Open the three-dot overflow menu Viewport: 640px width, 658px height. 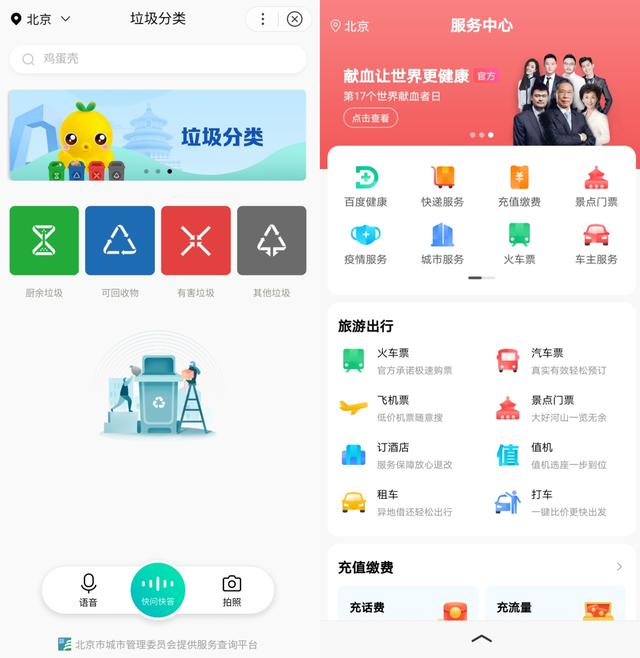(x=263, y=19)
